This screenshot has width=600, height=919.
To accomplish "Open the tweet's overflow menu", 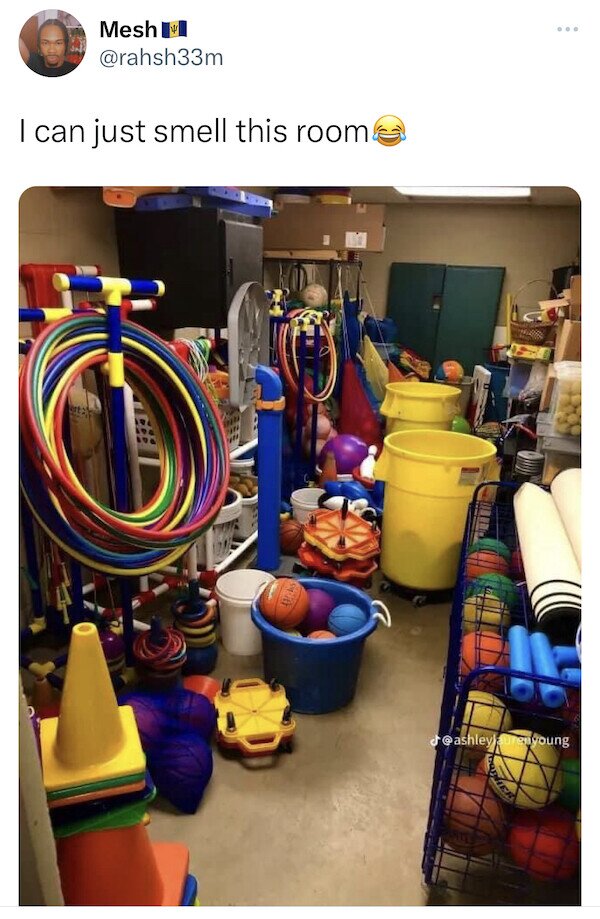I will (x=568, y=28).
